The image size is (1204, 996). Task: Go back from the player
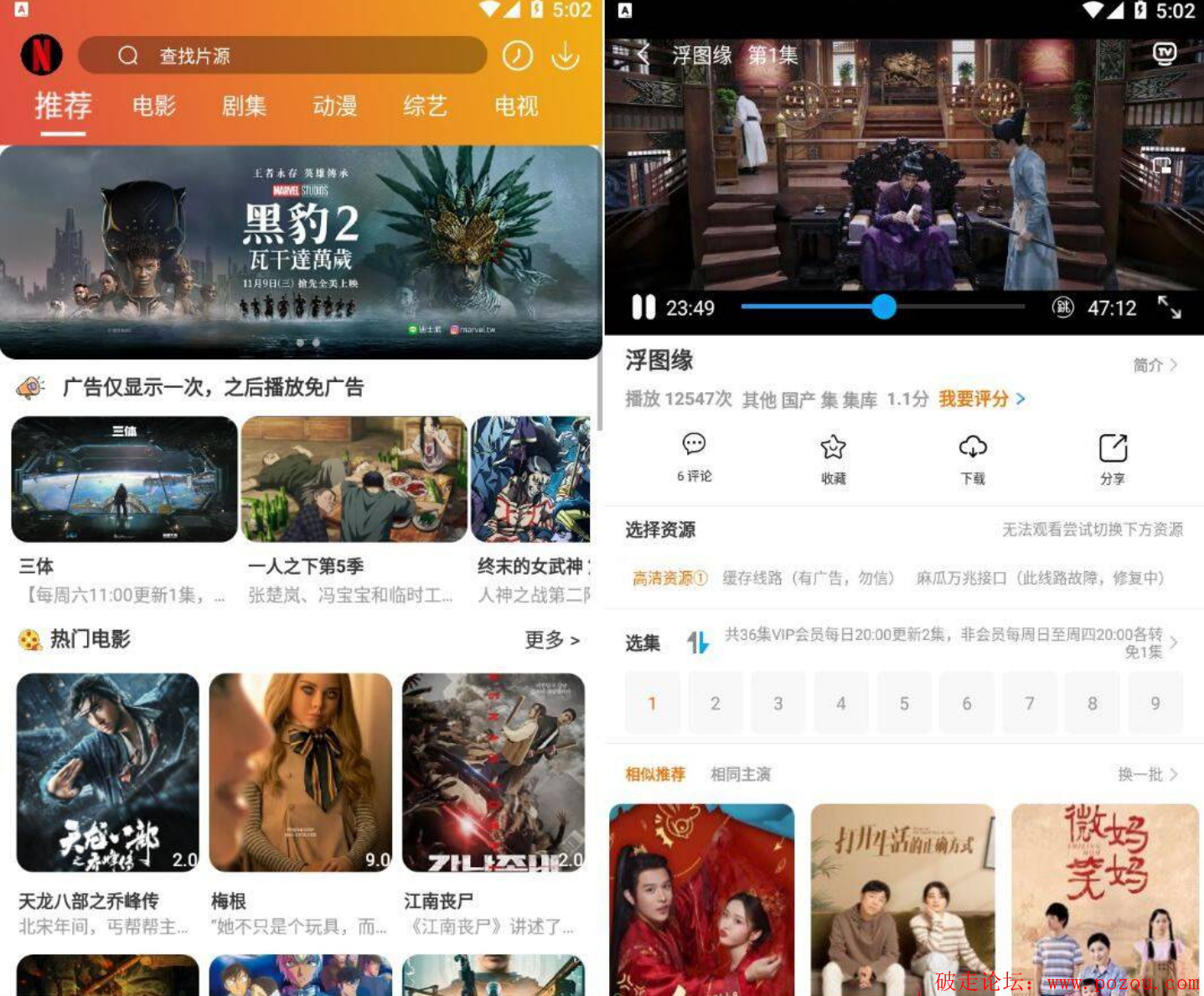click(643, 55)
